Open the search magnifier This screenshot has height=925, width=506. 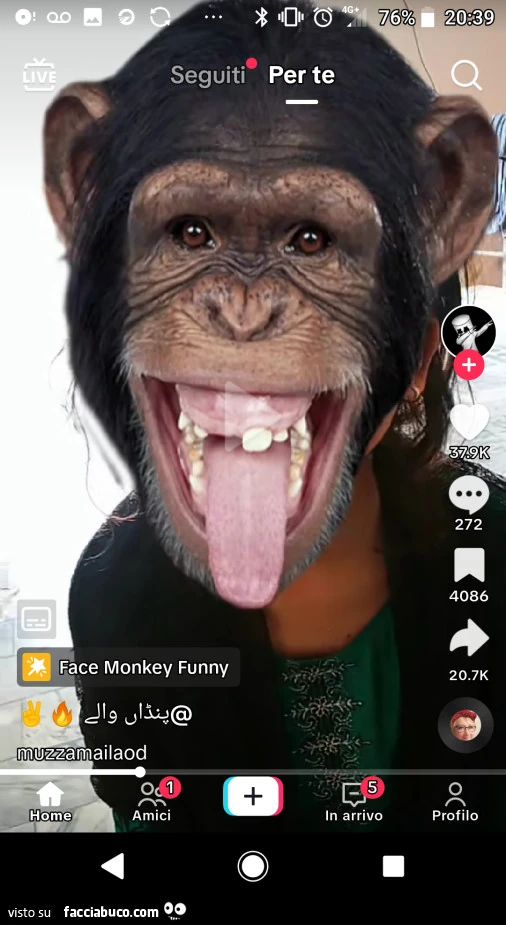(466, 76)
